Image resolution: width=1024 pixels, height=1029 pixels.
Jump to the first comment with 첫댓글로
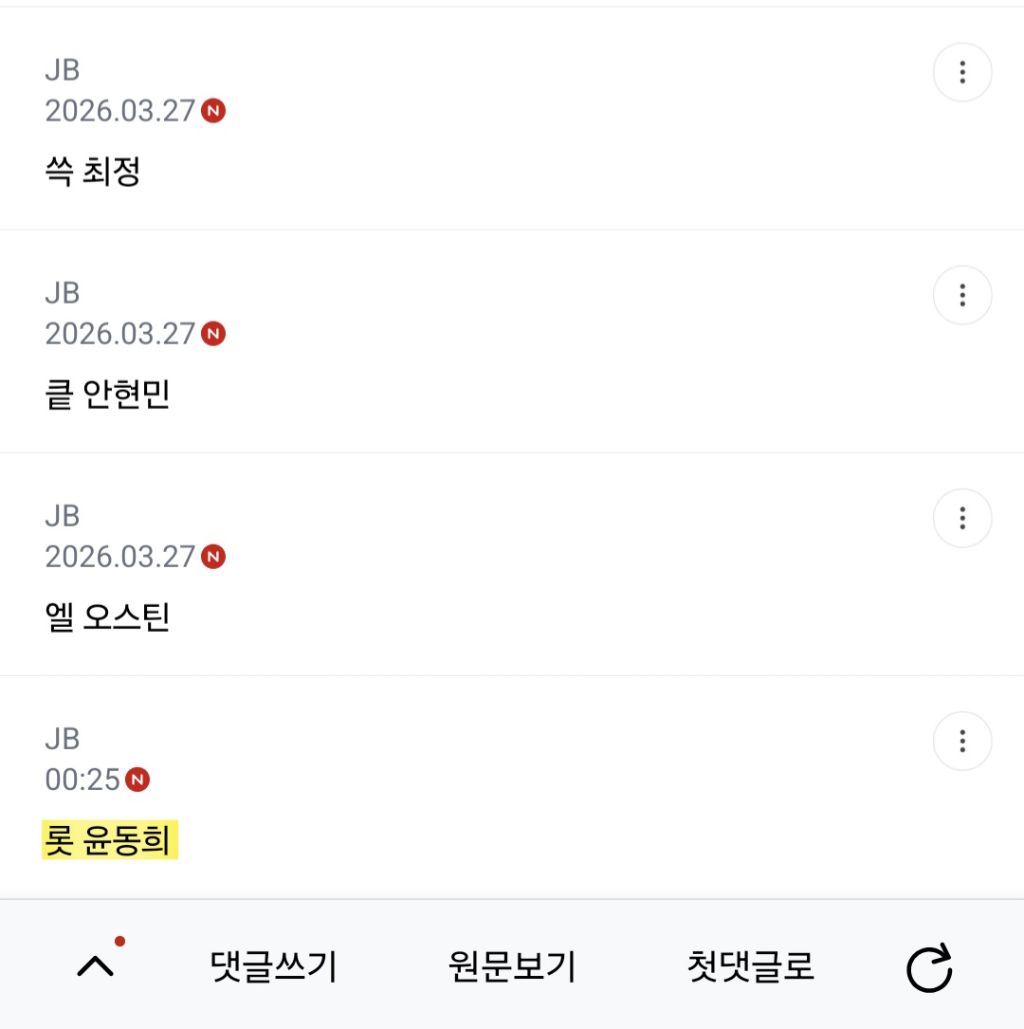pyautogui.click(x=750, y=967)
